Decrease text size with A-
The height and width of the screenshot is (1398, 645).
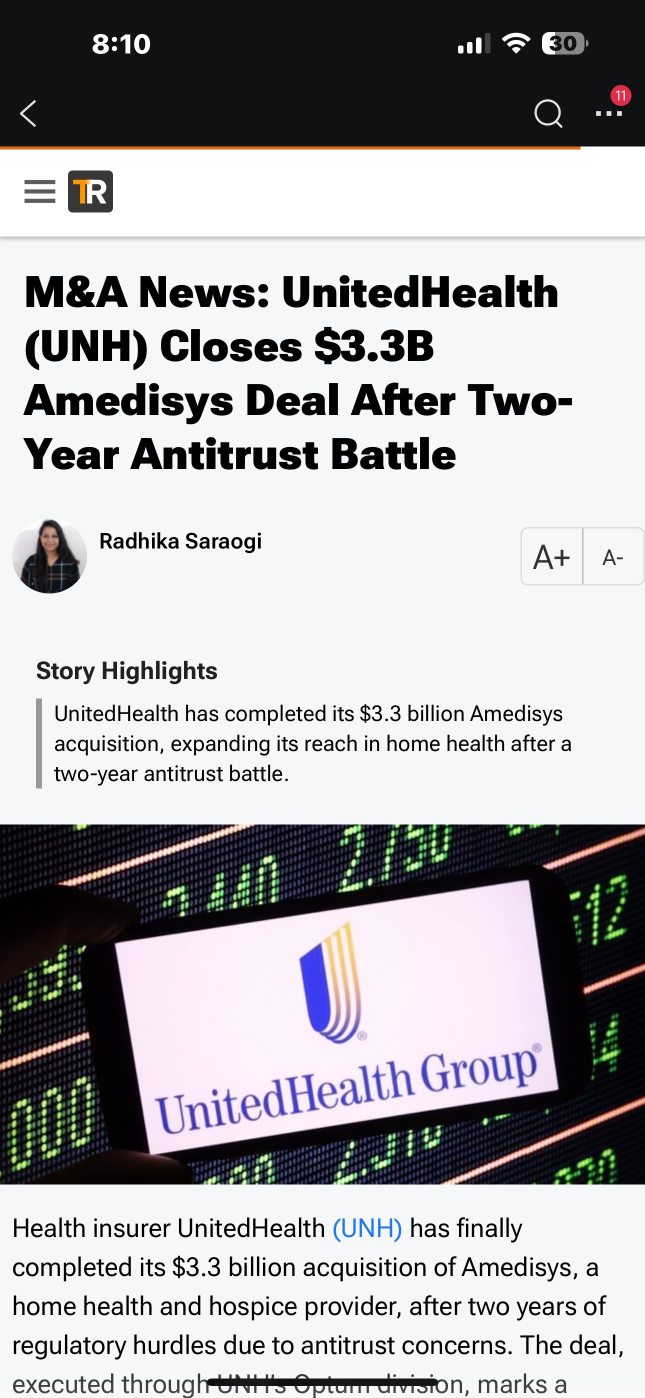pyautogui.click(x=613, y=557)
